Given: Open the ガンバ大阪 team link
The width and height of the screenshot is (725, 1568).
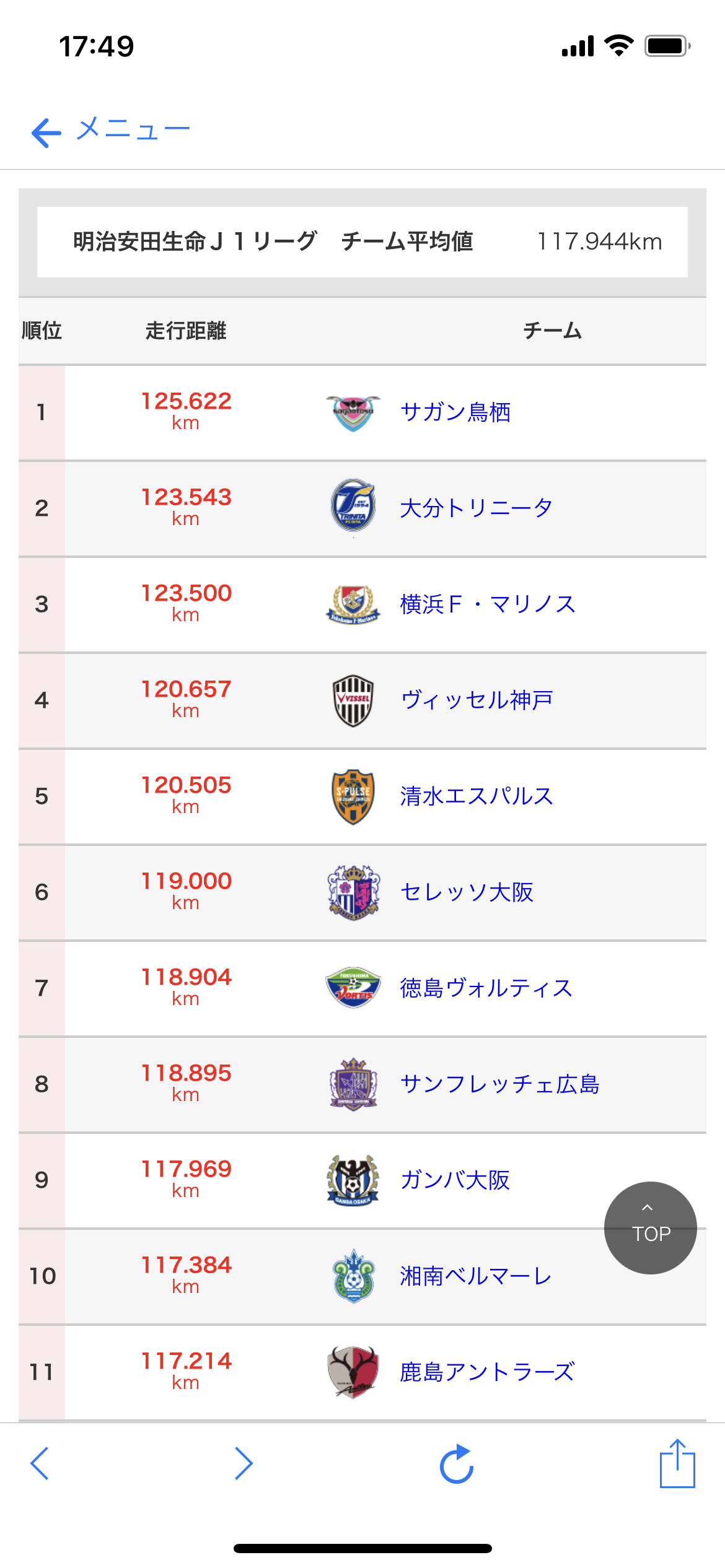Looking at the screenshot, I should 455,1180.
